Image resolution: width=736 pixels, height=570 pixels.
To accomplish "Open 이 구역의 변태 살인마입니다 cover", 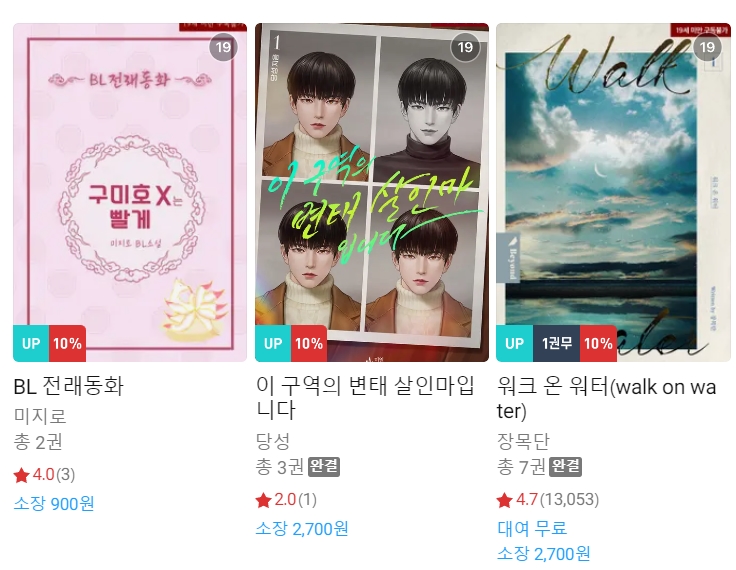I will point(372,192).
